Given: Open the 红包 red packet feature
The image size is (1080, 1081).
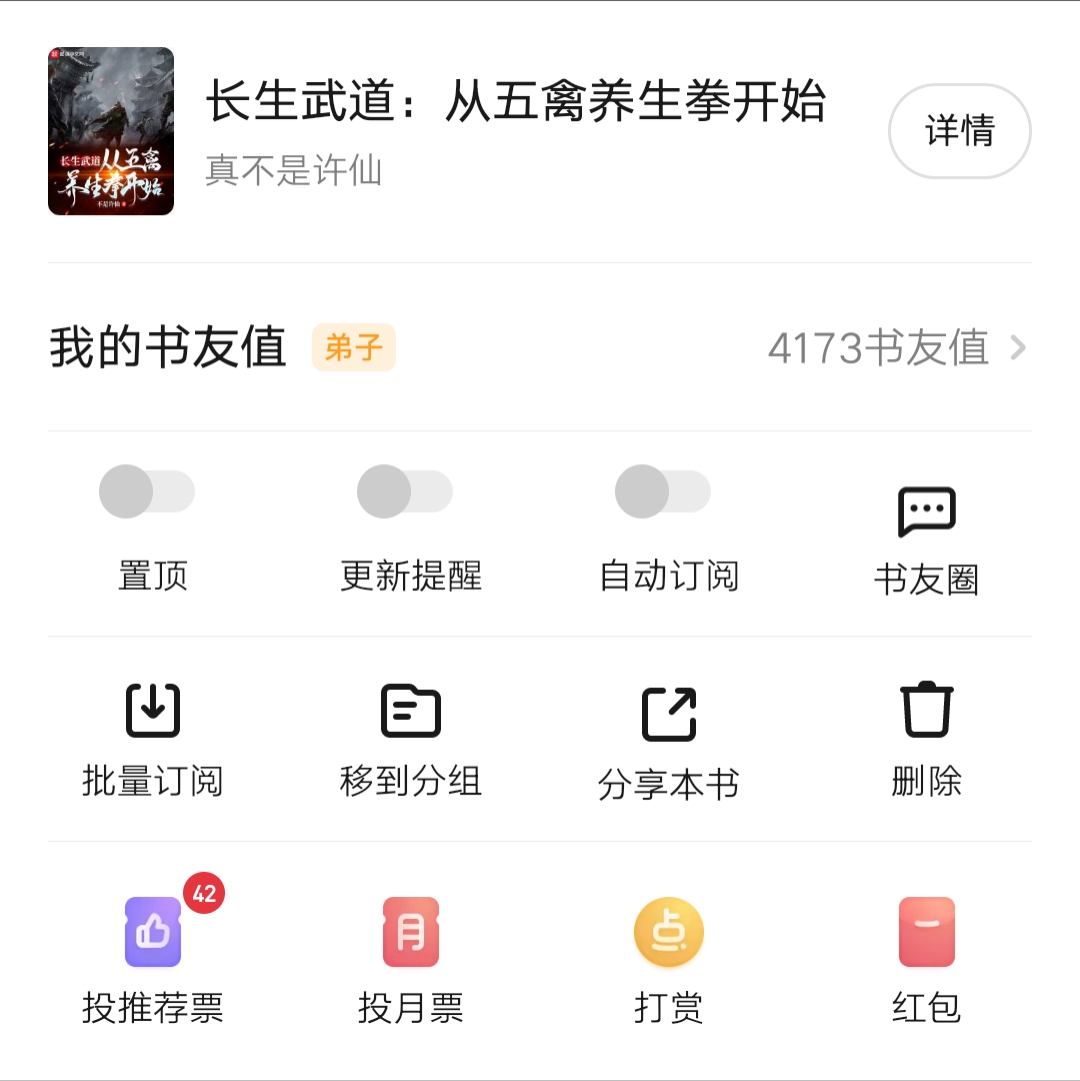Looking at the screenshot, I should (926, 931).
